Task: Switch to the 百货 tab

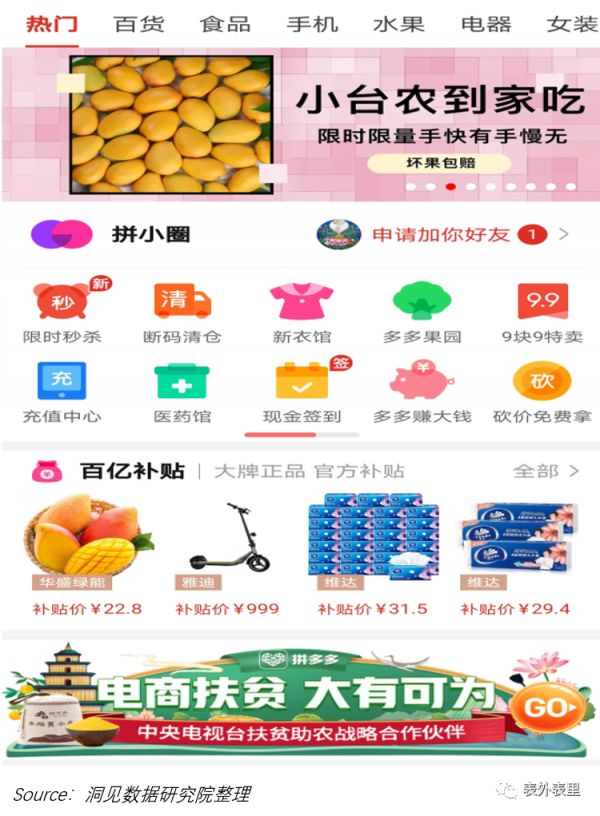Action: (x=138, y=23)
